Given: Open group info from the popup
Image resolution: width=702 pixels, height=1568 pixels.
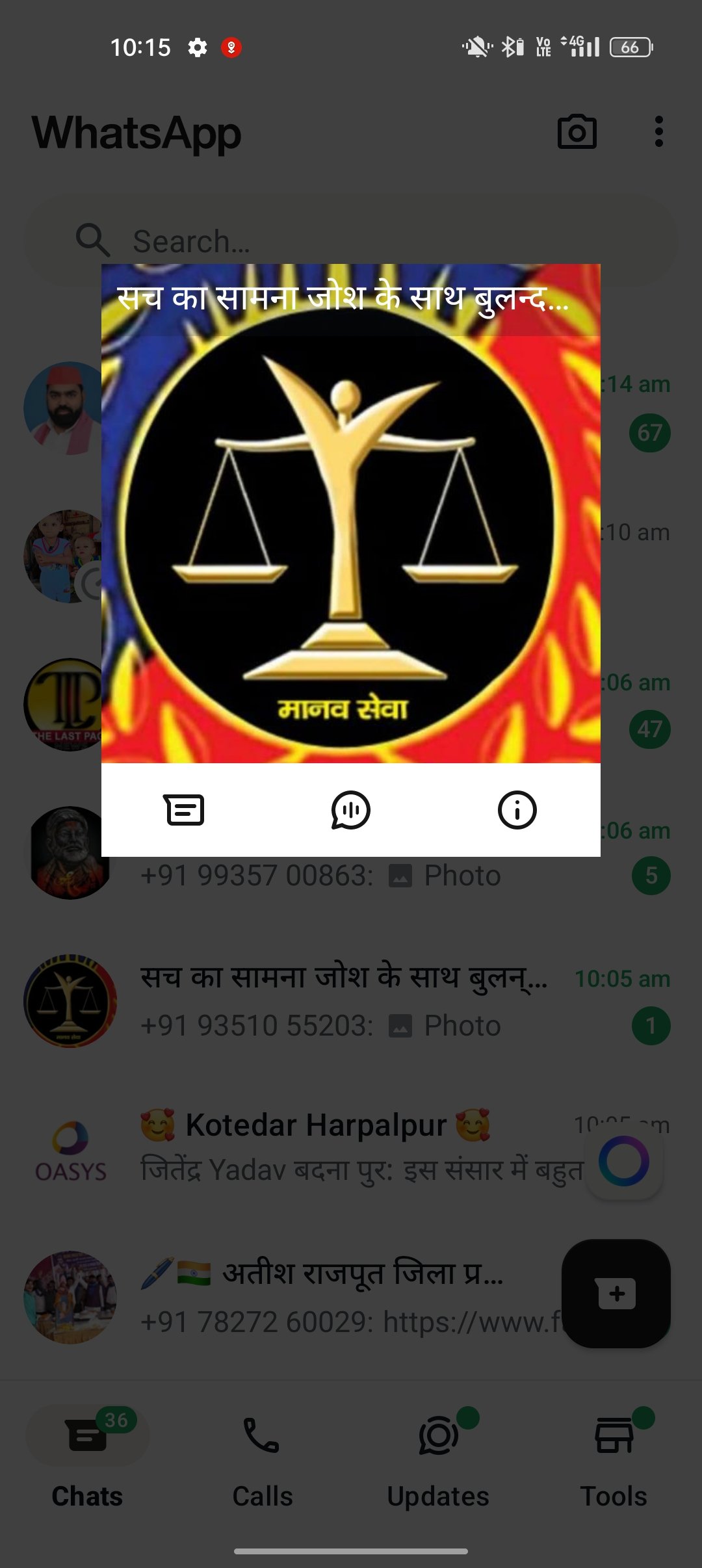Looking at the screenshot, I should [x=517, y=810].
